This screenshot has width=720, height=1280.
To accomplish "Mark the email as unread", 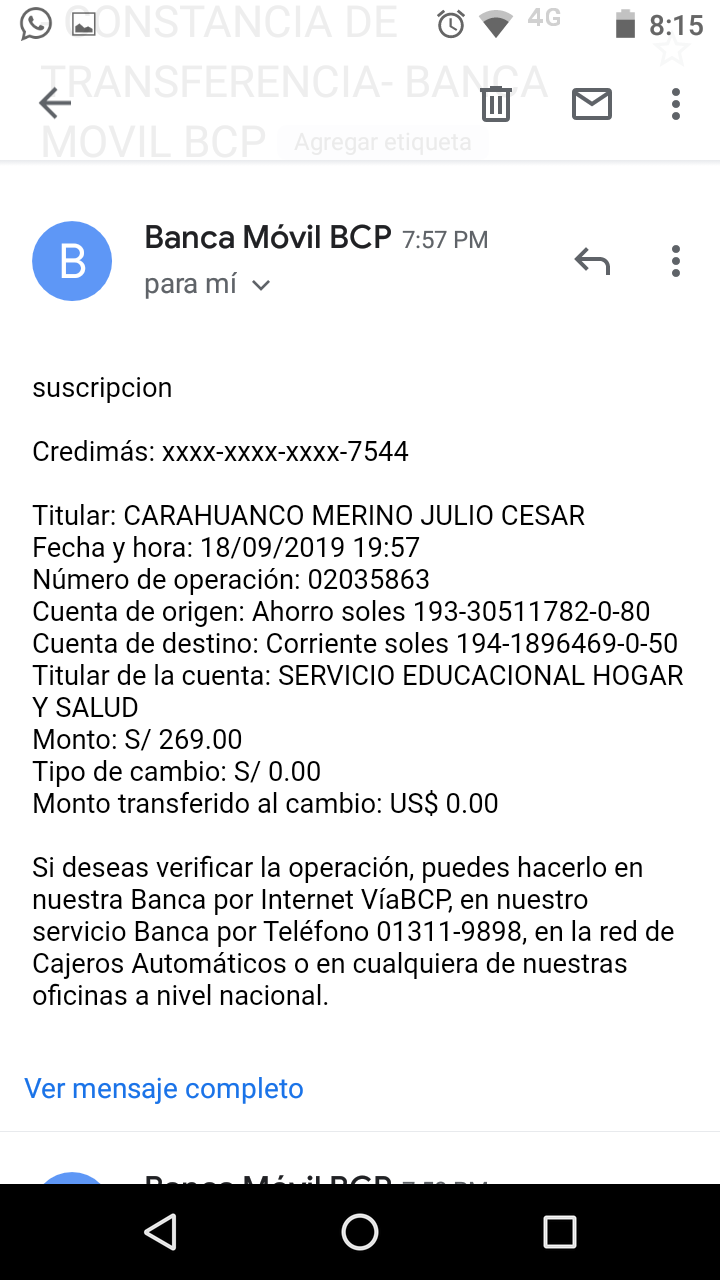I will [591, 103].
